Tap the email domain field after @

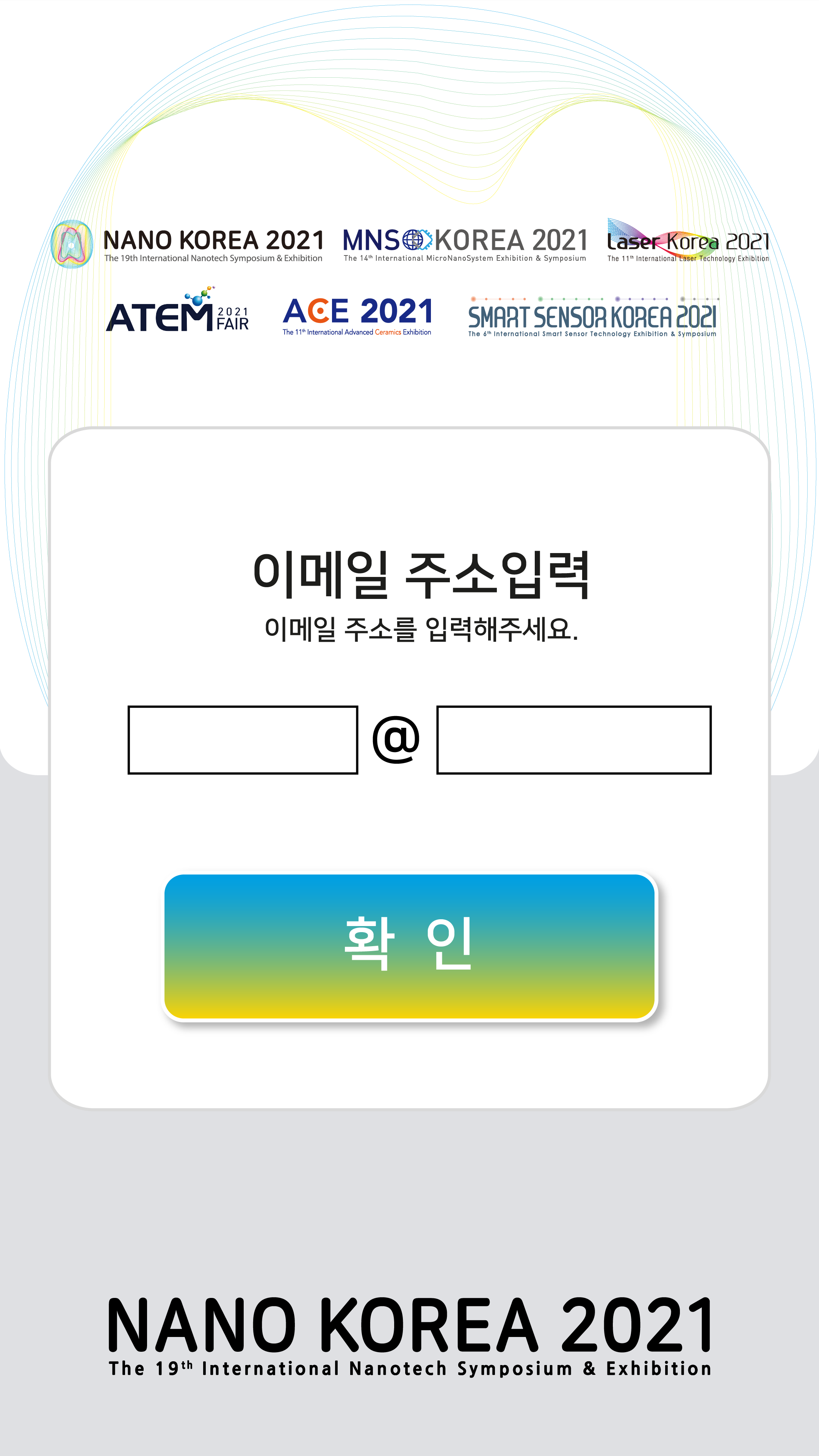pyautogui.click(x=574, y=740)
